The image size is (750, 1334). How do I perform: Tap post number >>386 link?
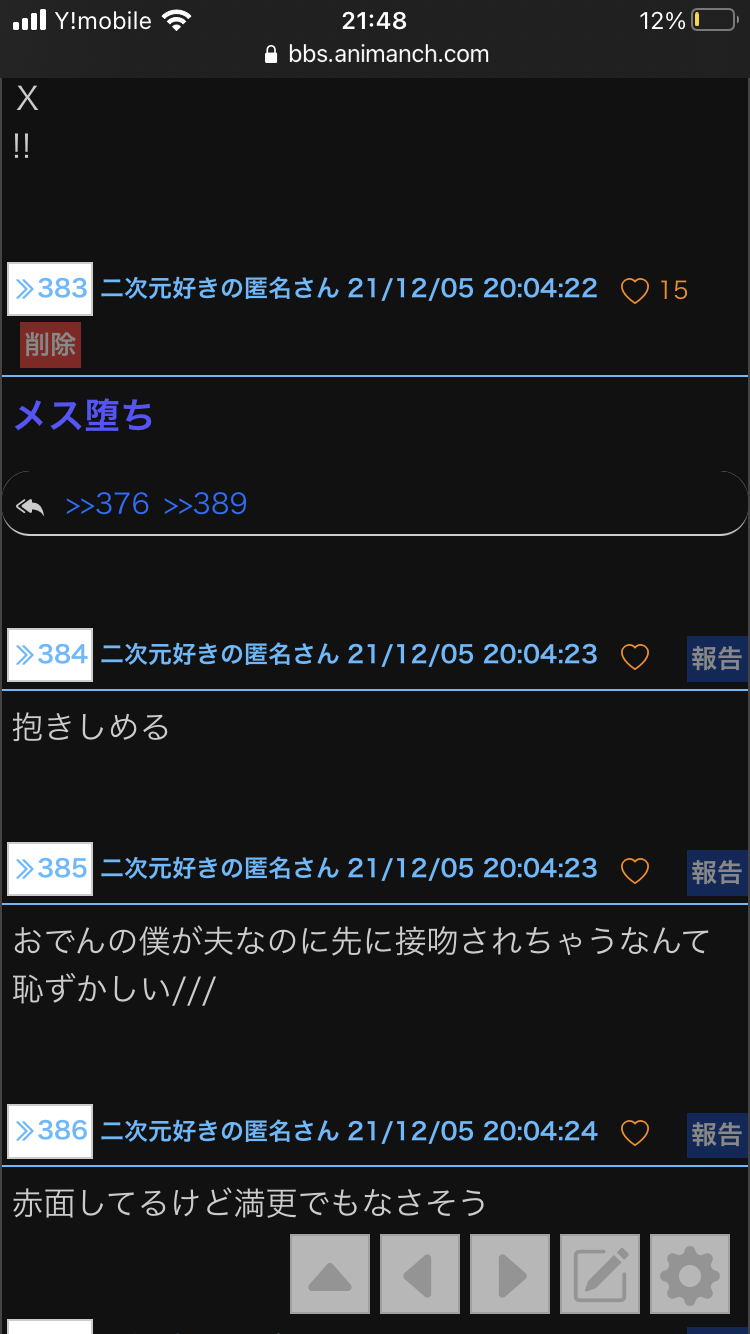(x=50, y=1131)
